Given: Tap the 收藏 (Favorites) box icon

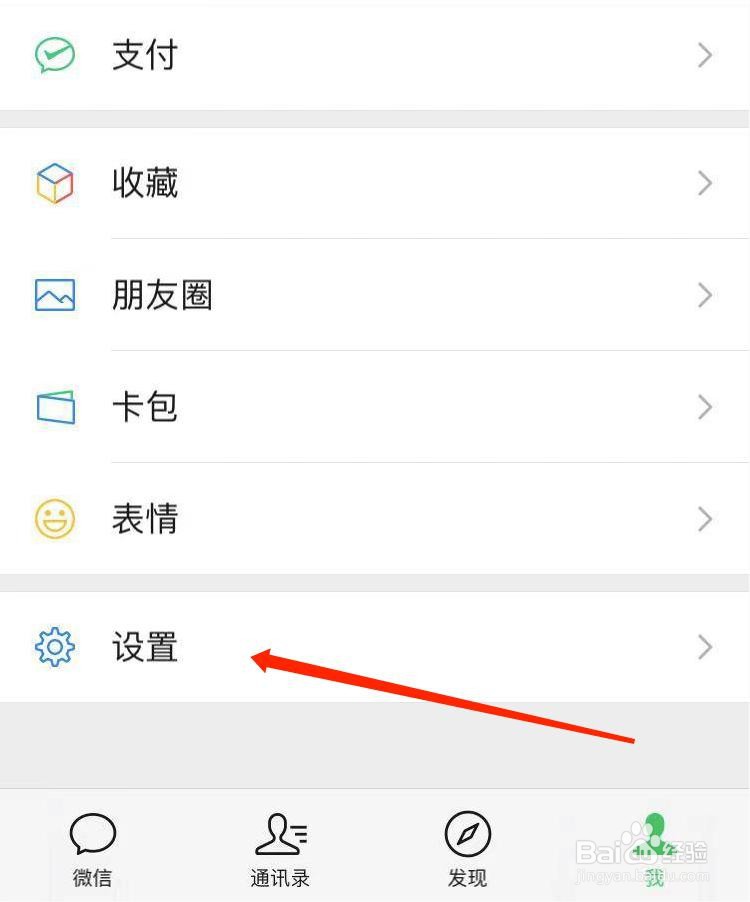Looking at the screenshot, I should click(x=55, y=183).
